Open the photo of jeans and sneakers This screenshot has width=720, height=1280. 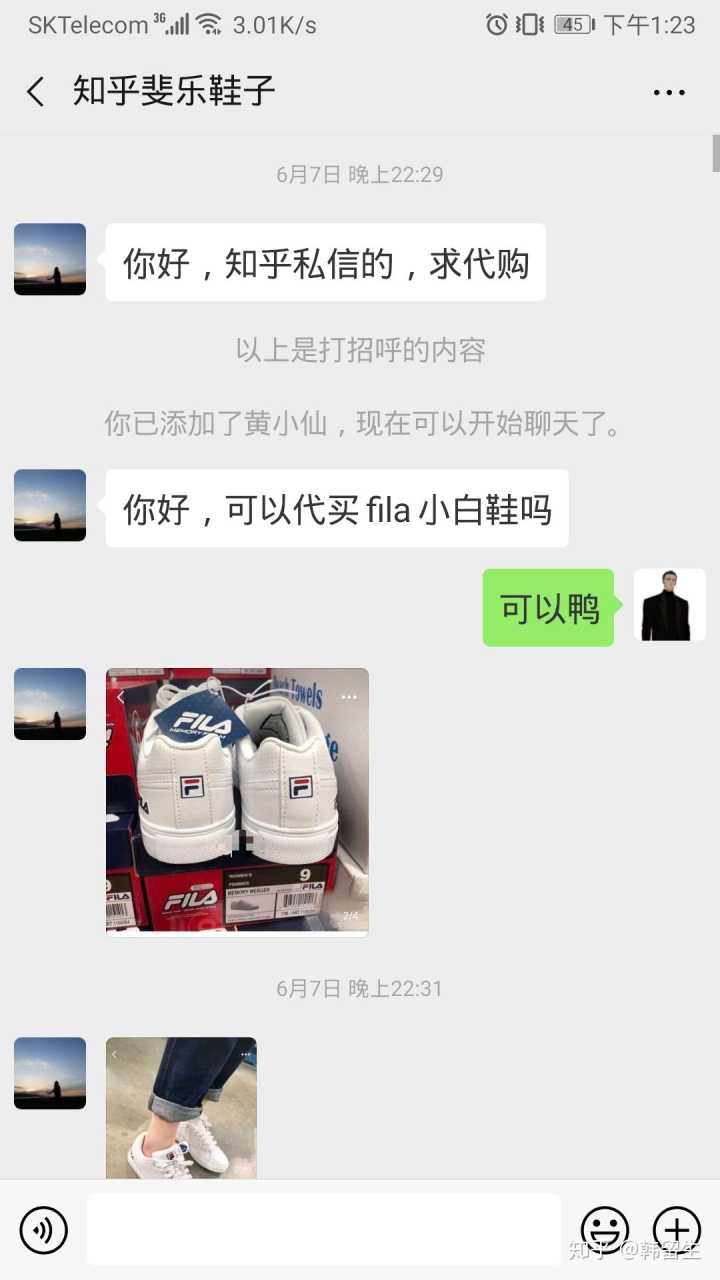point(181,1107)
